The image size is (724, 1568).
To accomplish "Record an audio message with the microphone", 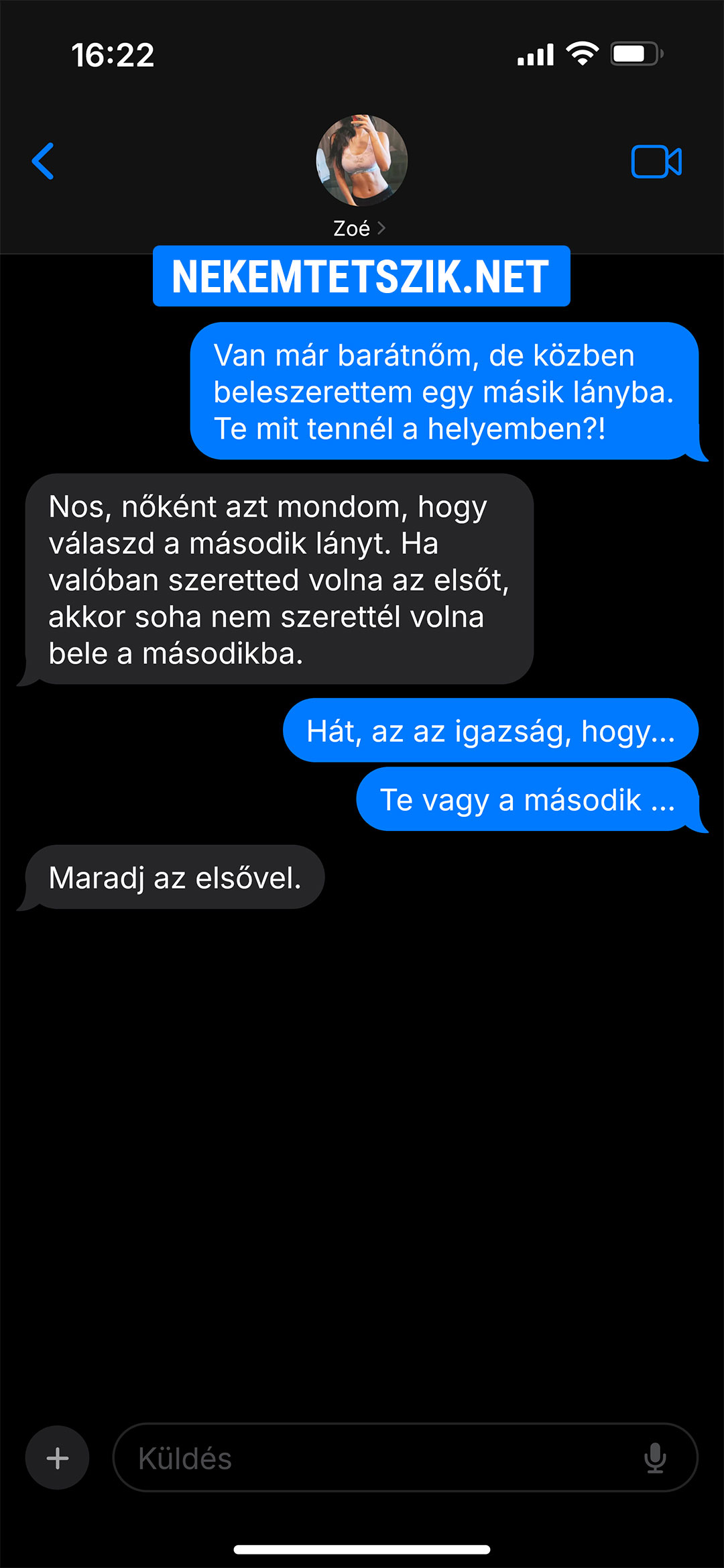I will click(x=654, y=1458).
